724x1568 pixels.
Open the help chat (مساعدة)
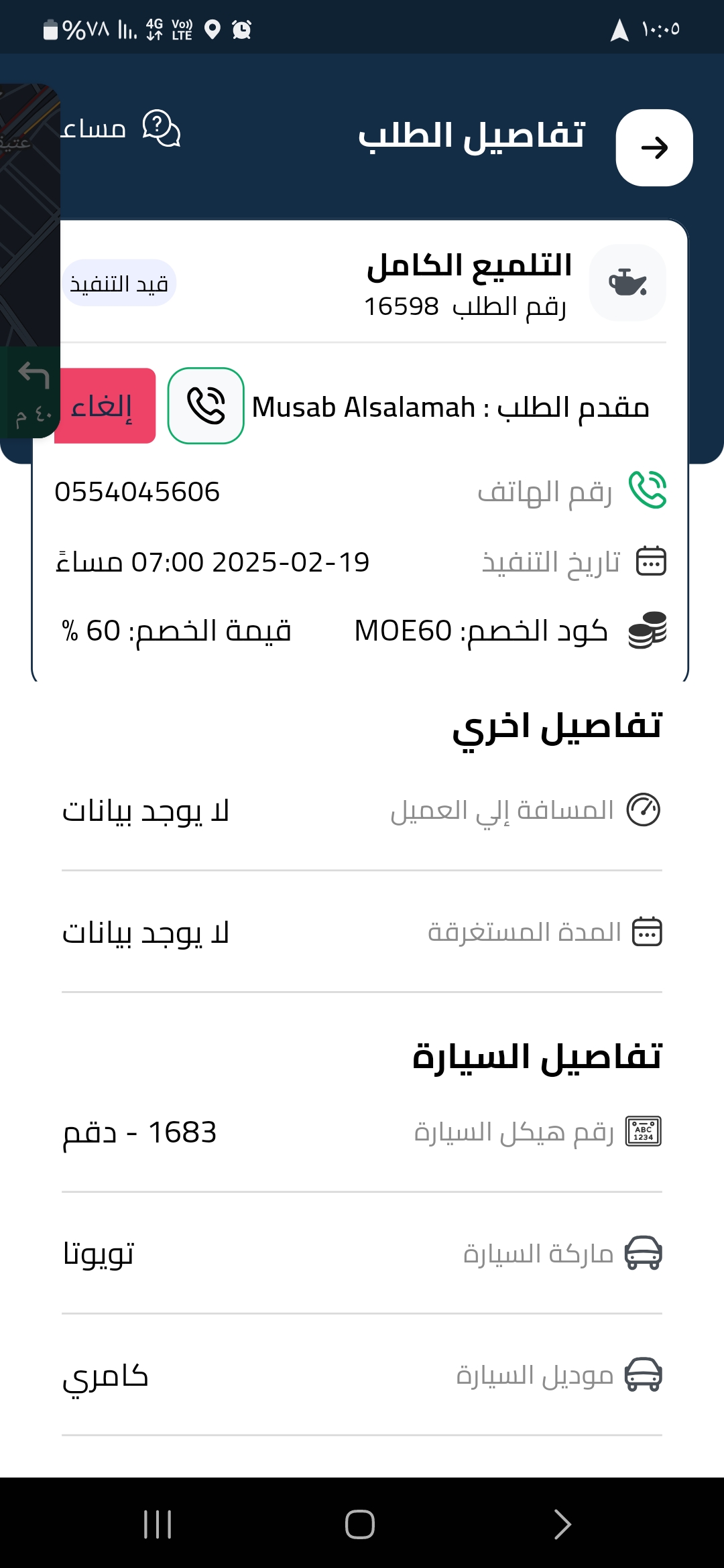click(121, 127)
